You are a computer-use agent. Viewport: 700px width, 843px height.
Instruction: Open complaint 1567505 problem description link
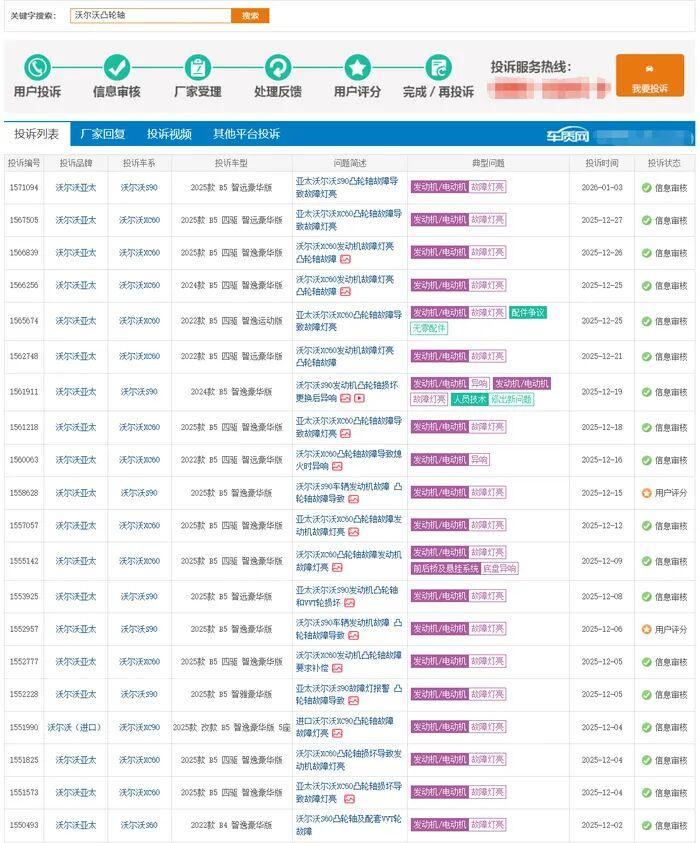(348, 219)
